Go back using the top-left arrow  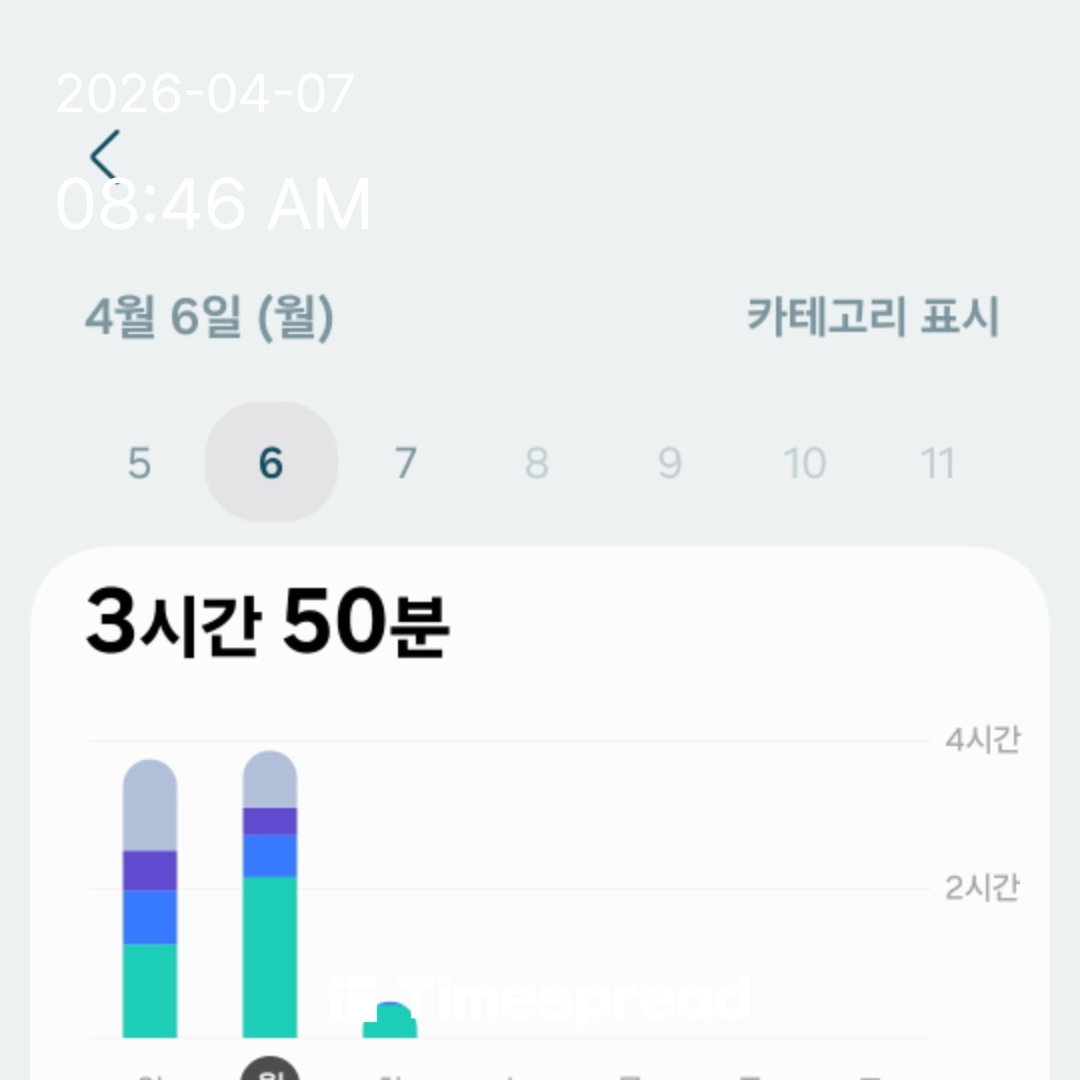(x=104, y=157)
